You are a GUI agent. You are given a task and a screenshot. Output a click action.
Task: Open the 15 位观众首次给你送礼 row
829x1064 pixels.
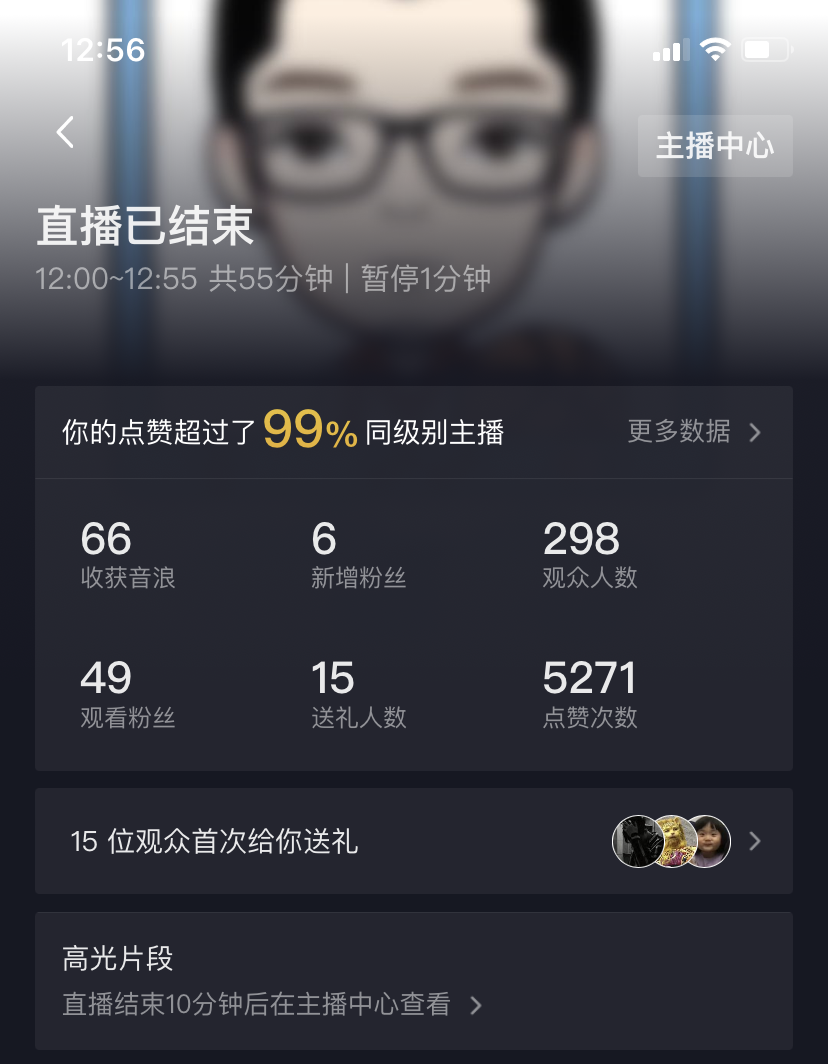pos(413,841)
